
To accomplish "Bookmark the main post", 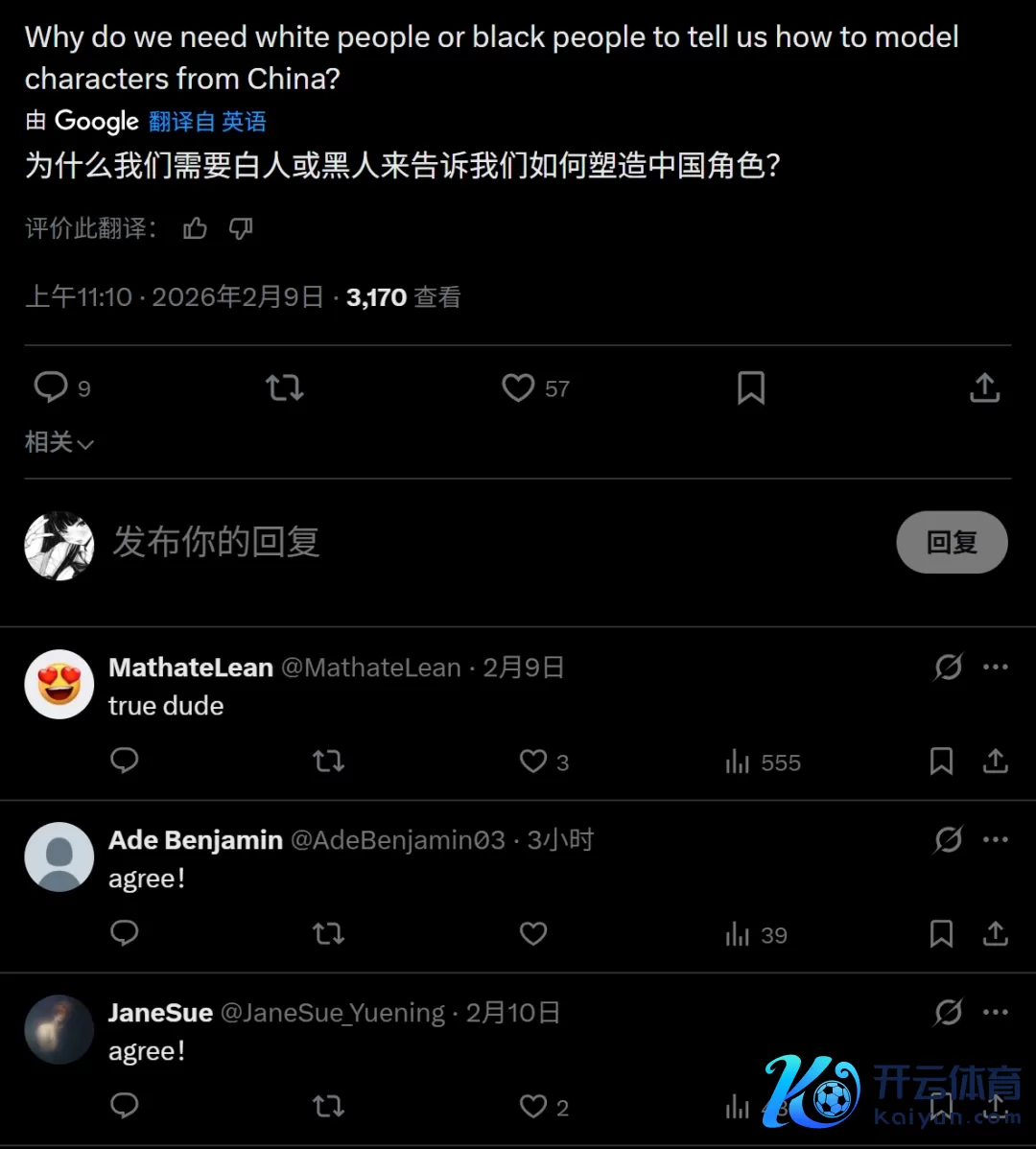I will click(751, 387).
